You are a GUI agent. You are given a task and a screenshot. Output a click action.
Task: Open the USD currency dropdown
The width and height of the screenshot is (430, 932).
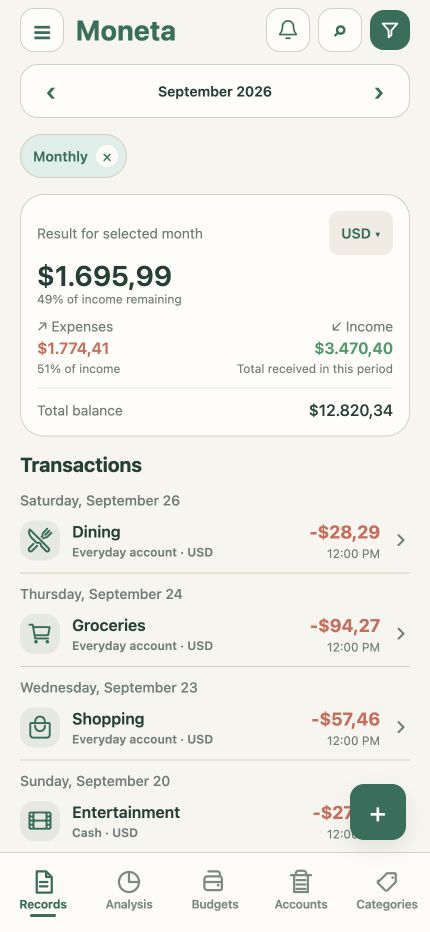click(x=361, y=233)
